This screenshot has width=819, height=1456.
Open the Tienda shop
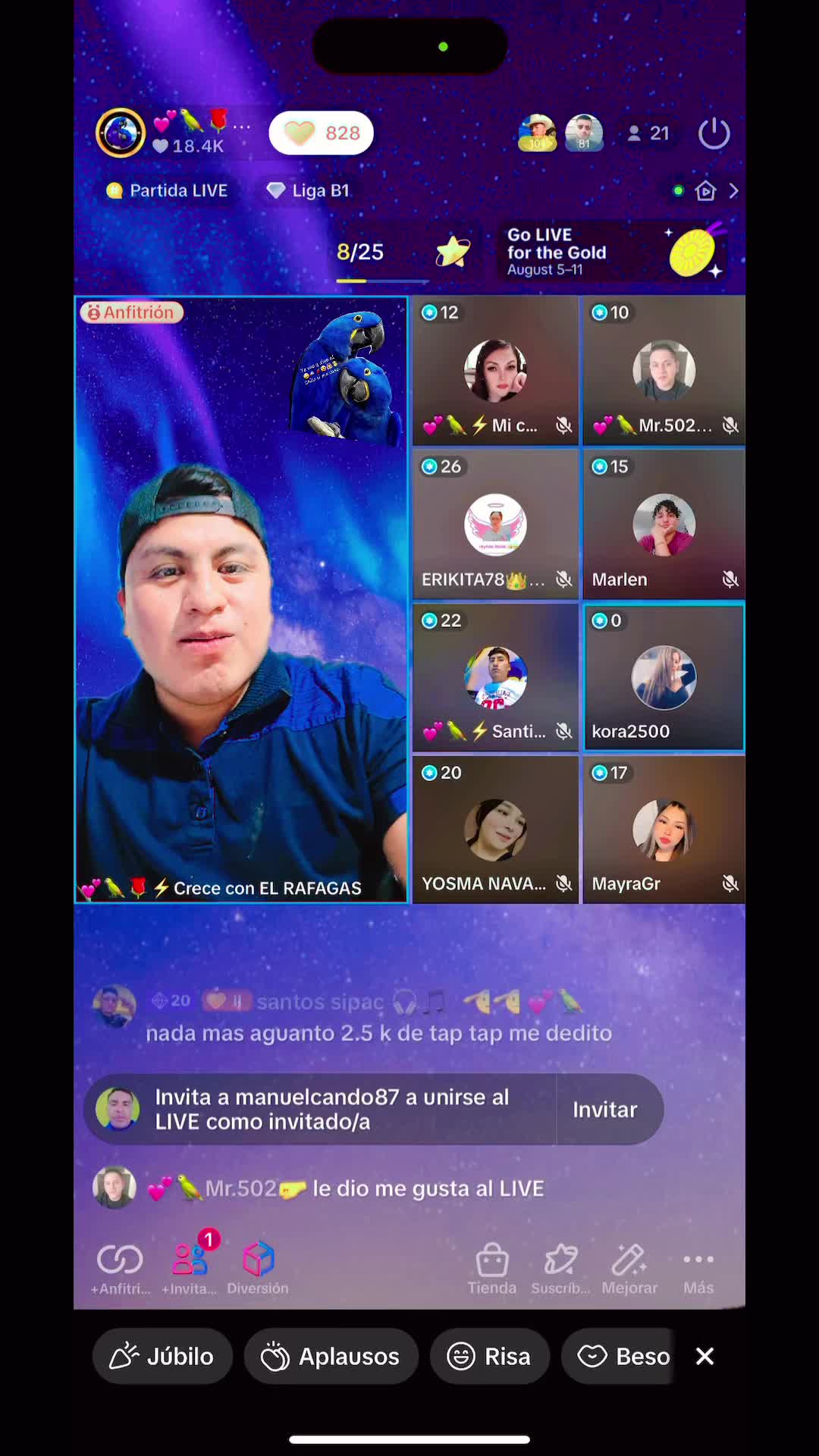pyautogui.click(x=491, y=1267)
